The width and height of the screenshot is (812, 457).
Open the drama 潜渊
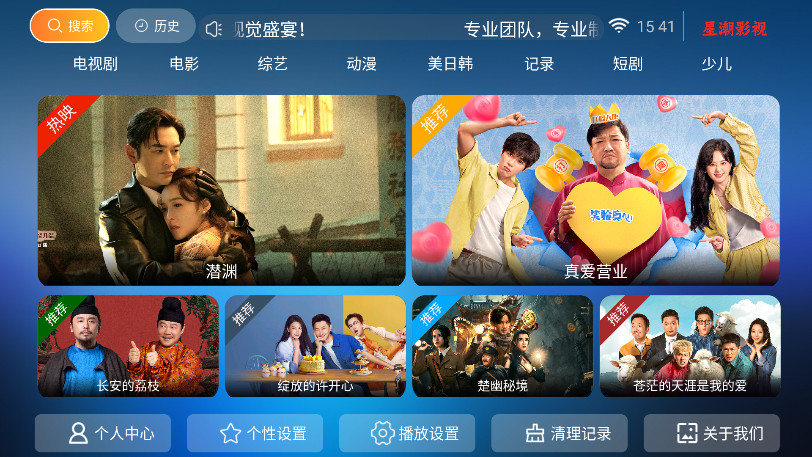coord(222,190)
